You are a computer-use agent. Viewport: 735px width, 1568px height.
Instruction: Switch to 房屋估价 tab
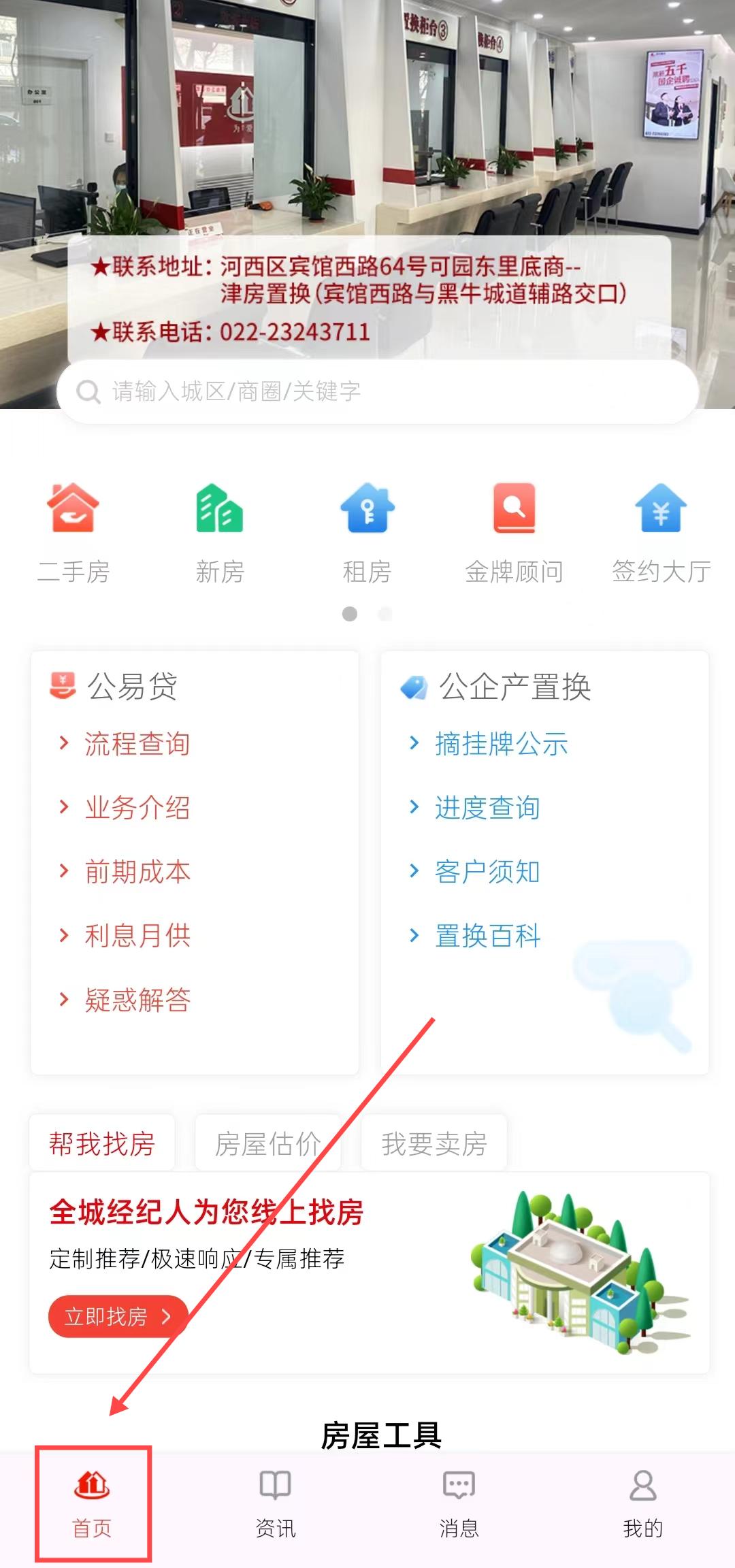coord(268,1143)
